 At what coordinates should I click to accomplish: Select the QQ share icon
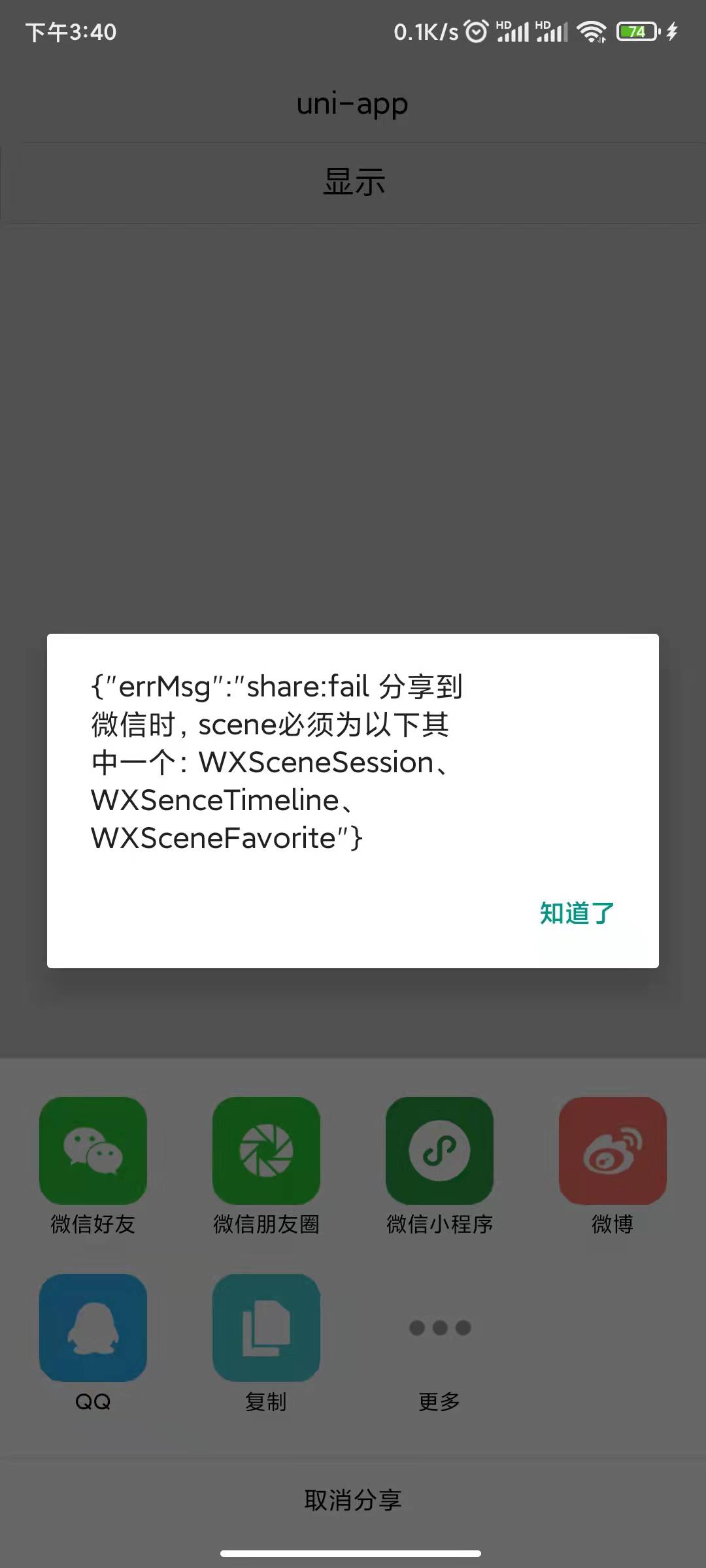(x=92, y=1326)
